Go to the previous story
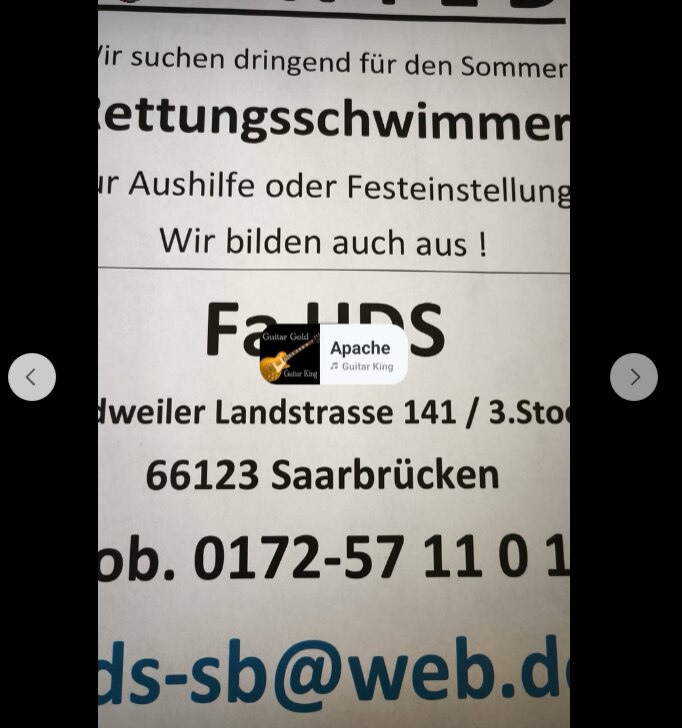 point(32,377)
